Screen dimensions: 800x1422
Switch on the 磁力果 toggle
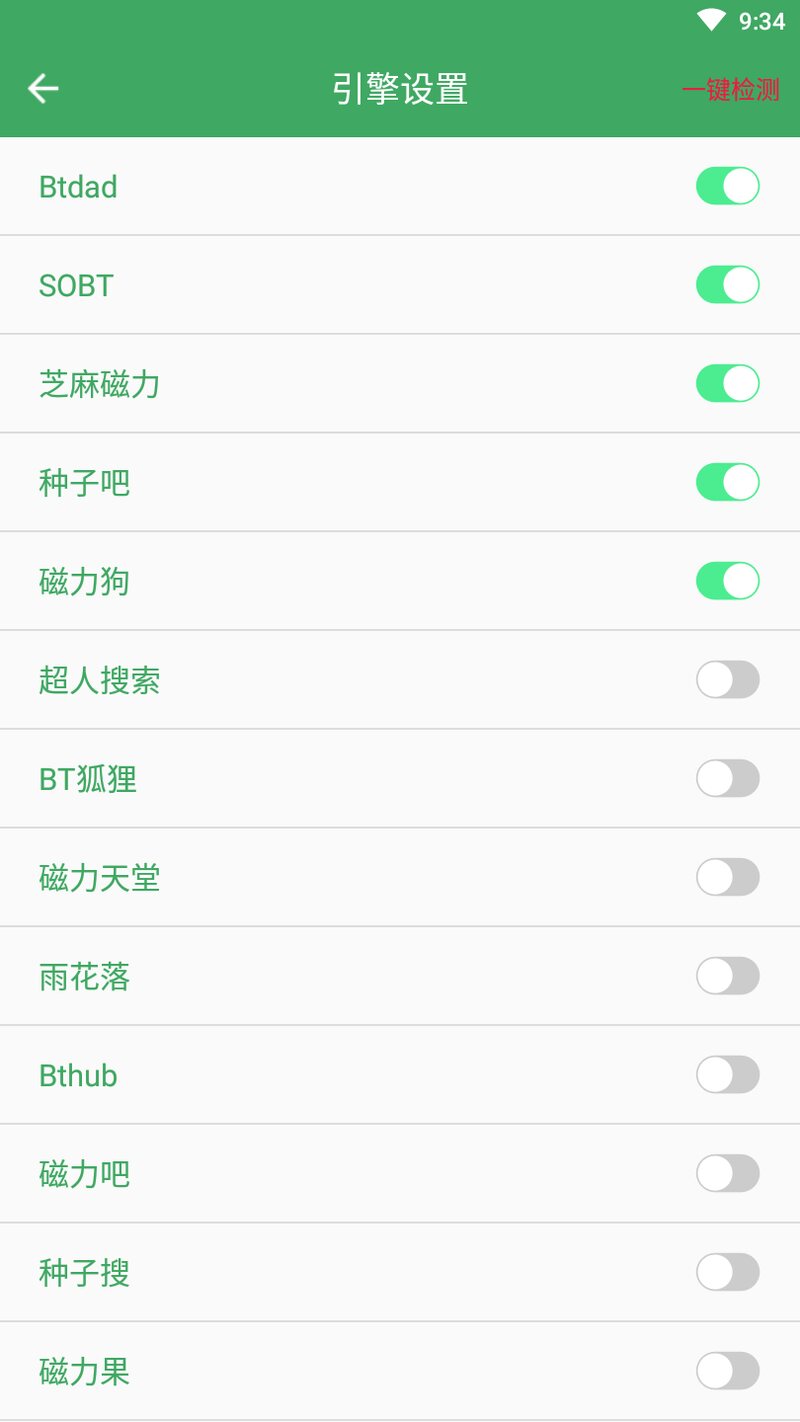click(727, 1371)
